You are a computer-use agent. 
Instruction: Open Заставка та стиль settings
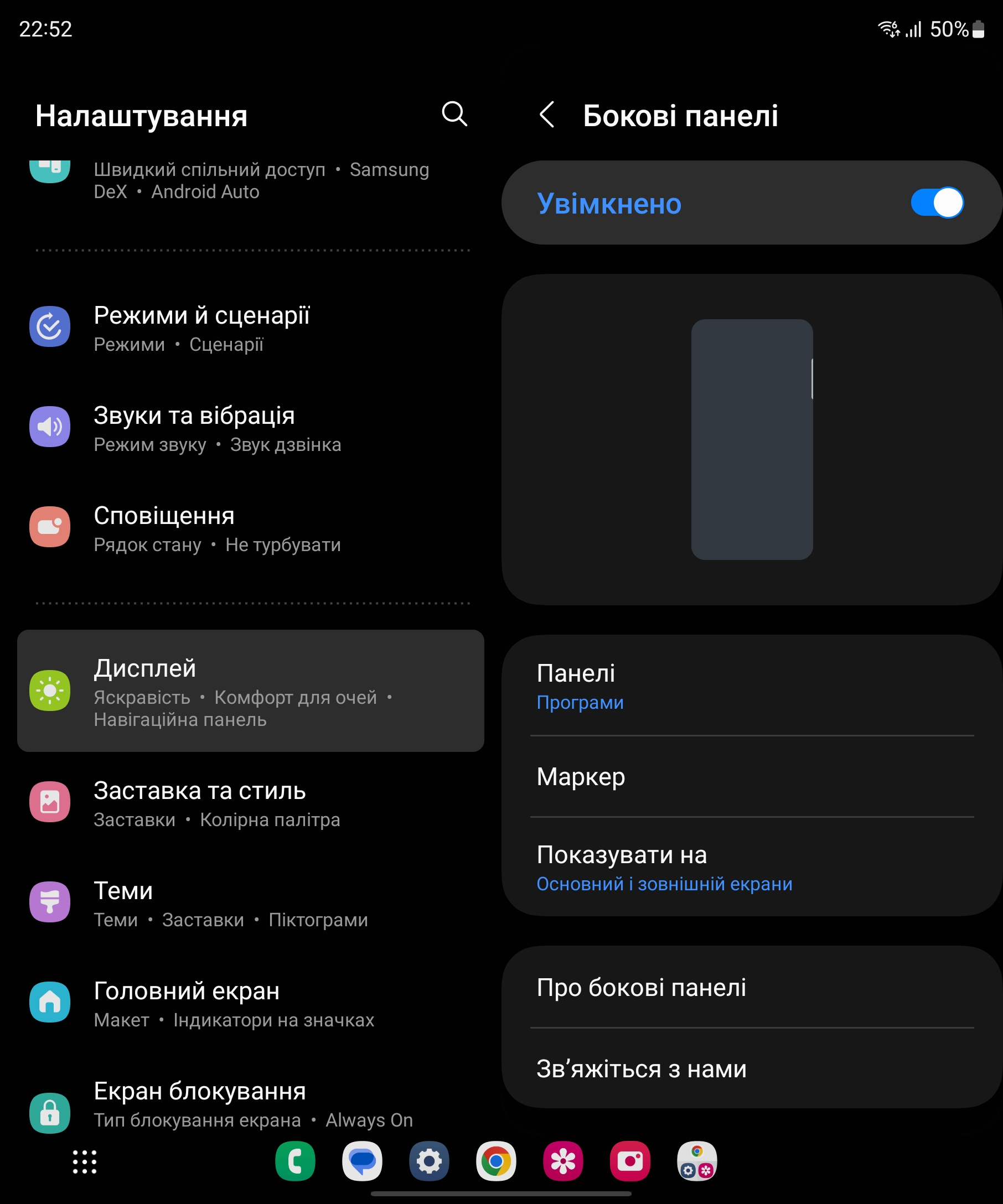[251, 803]
